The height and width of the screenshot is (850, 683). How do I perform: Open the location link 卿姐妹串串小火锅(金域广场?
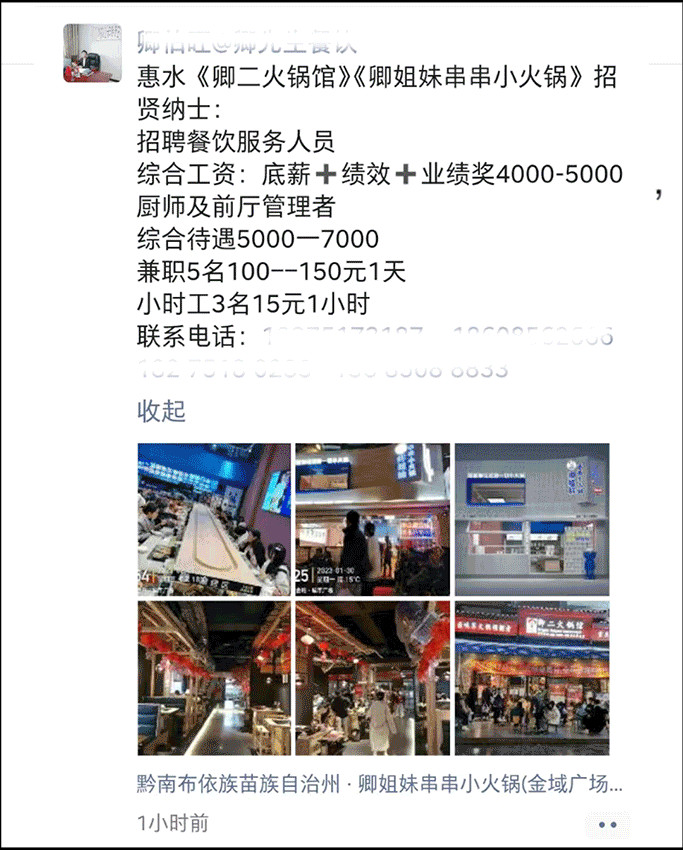pos(380,783)
